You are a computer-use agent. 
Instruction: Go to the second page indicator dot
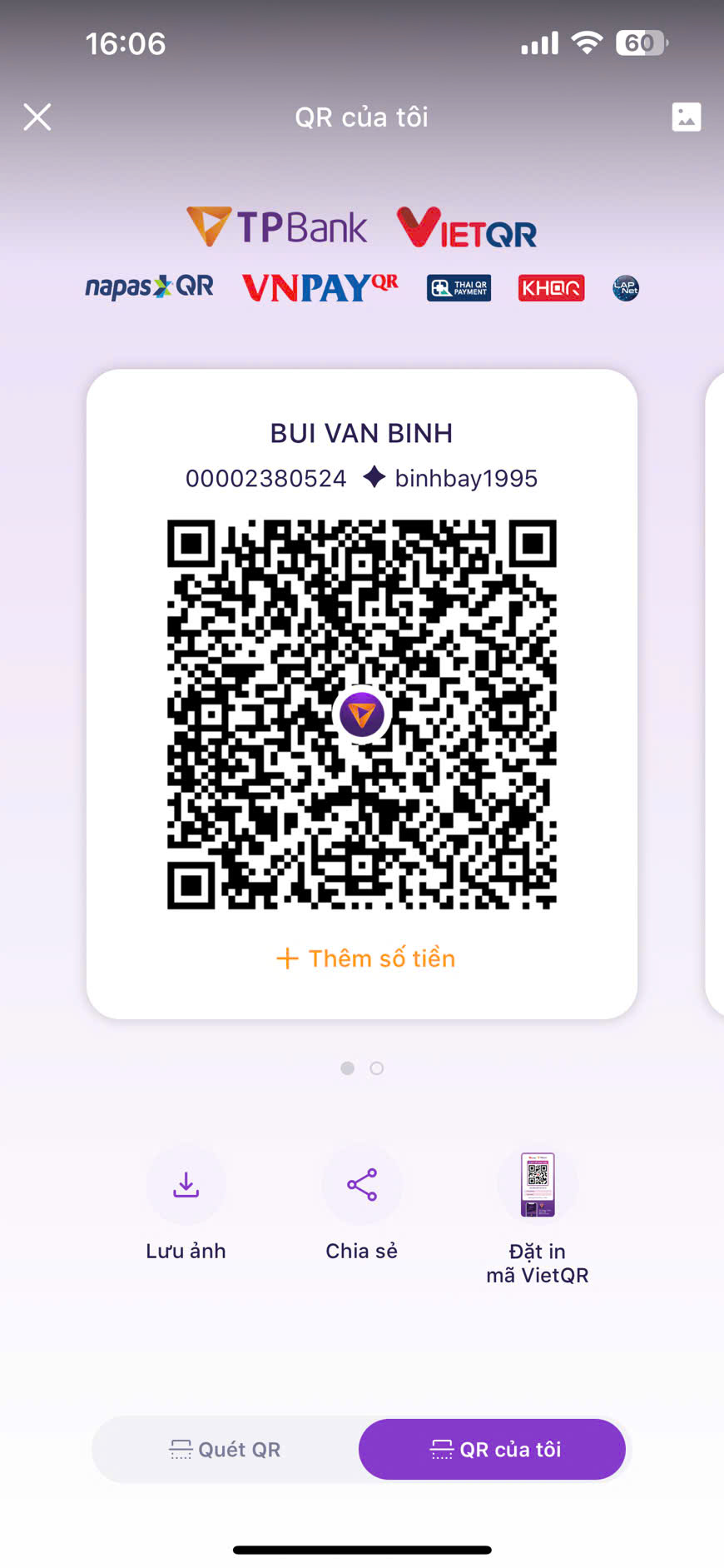click(x=377, y=1068)
